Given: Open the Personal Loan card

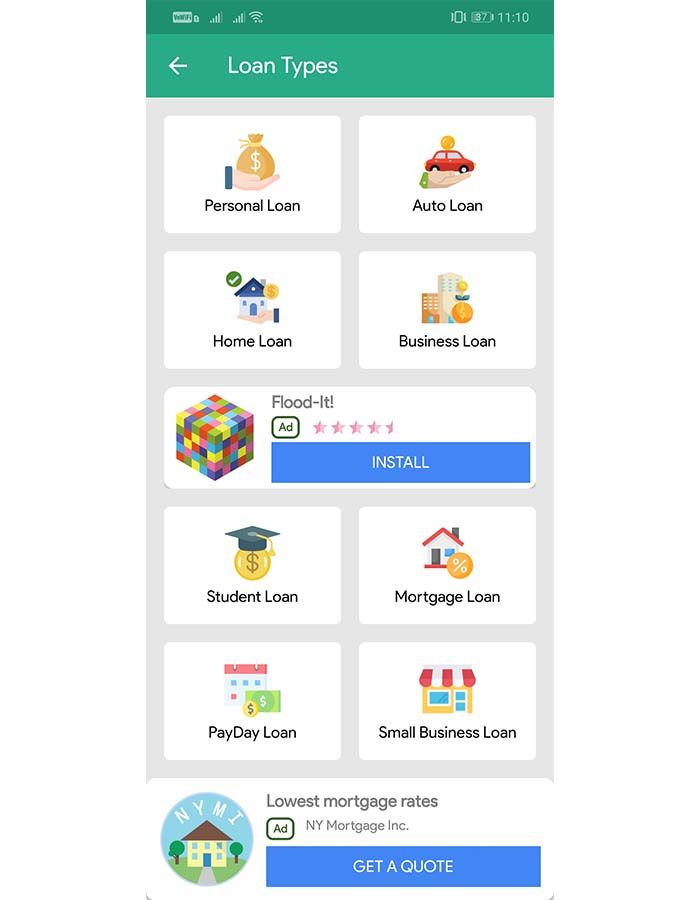Looking at the screenshot, I should tap(252, 175).
